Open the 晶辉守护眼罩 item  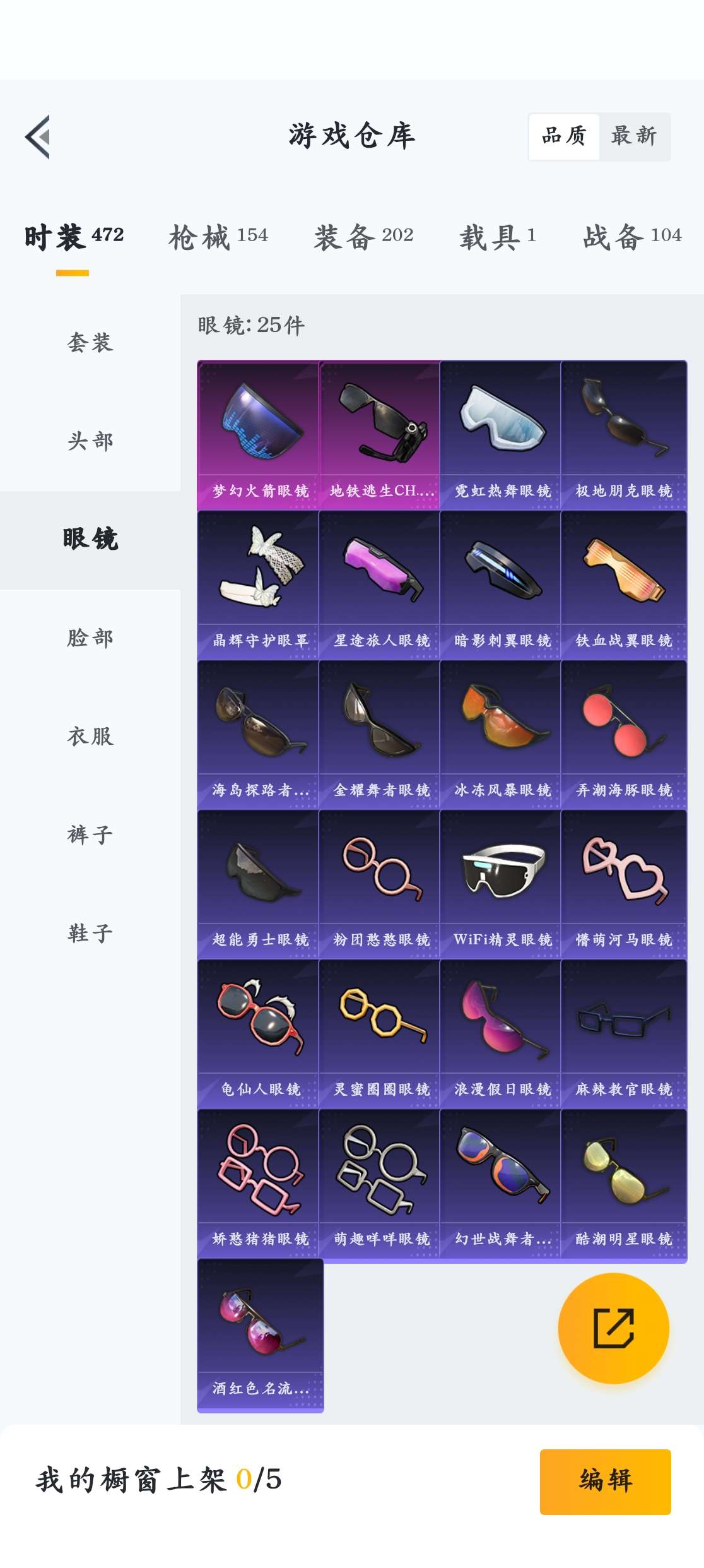(x=259, y=585)
